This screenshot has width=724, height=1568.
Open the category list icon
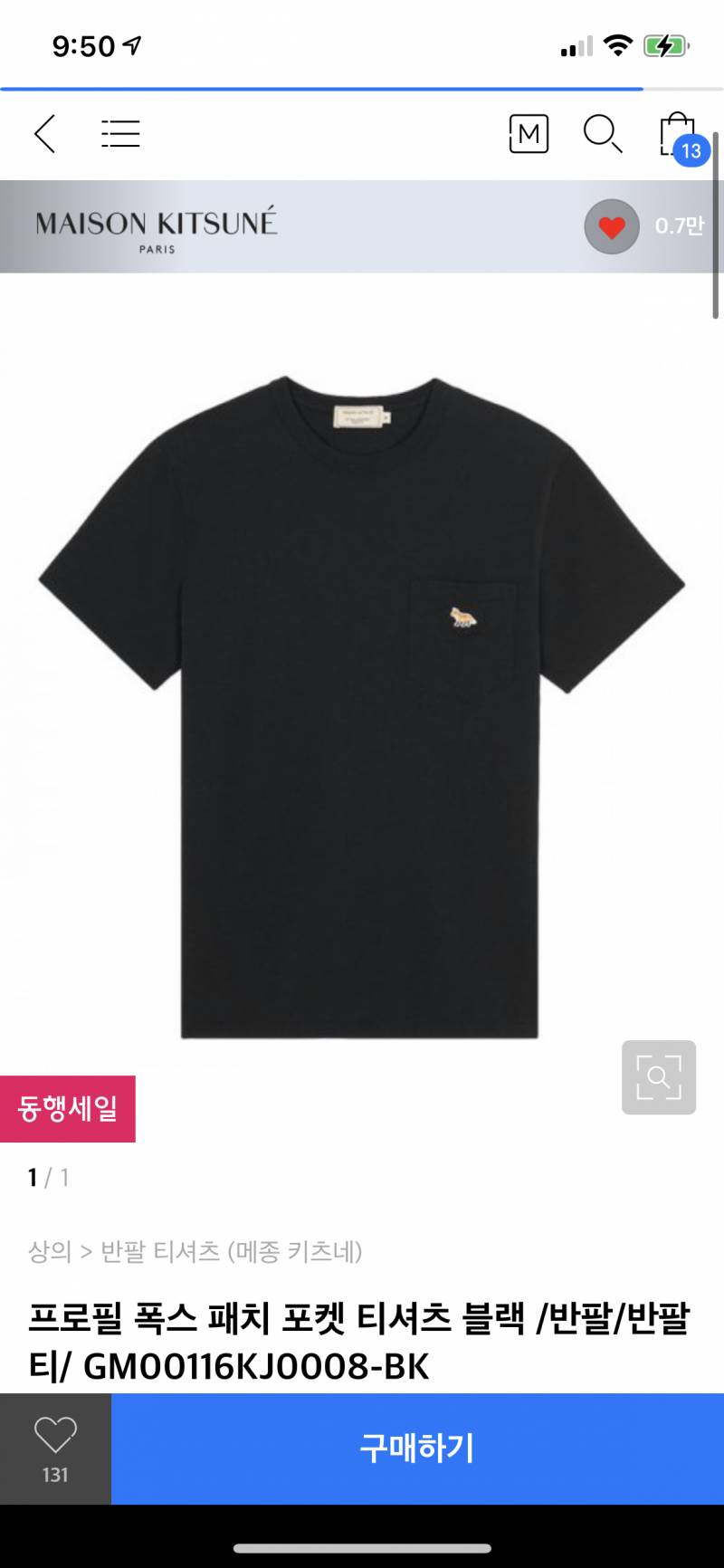tap(120, 133)
